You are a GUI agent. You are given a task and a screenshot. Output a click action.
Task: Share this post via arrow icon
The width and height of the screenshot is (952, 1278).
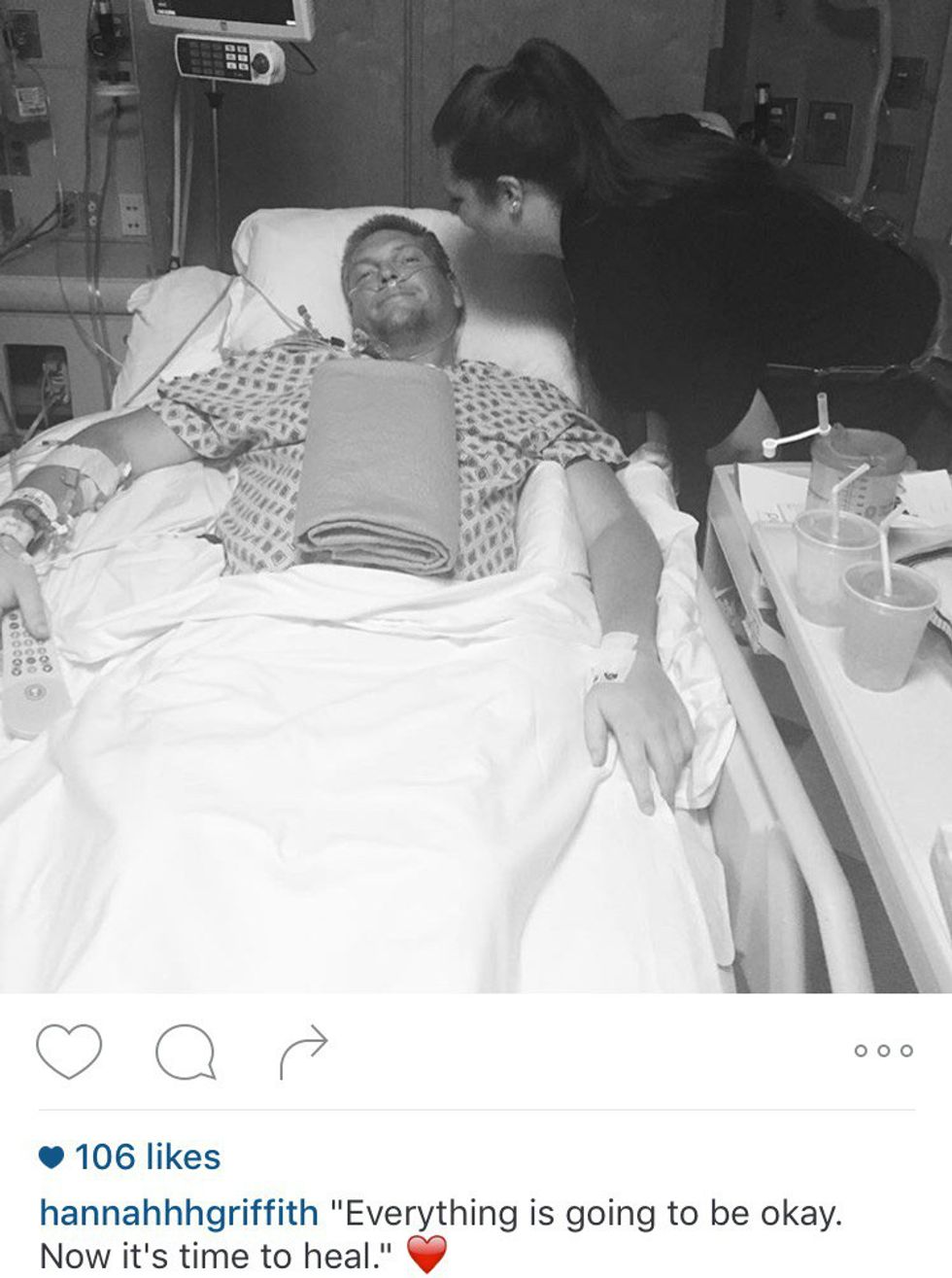pyautogui.click(x=303, y=1052)
